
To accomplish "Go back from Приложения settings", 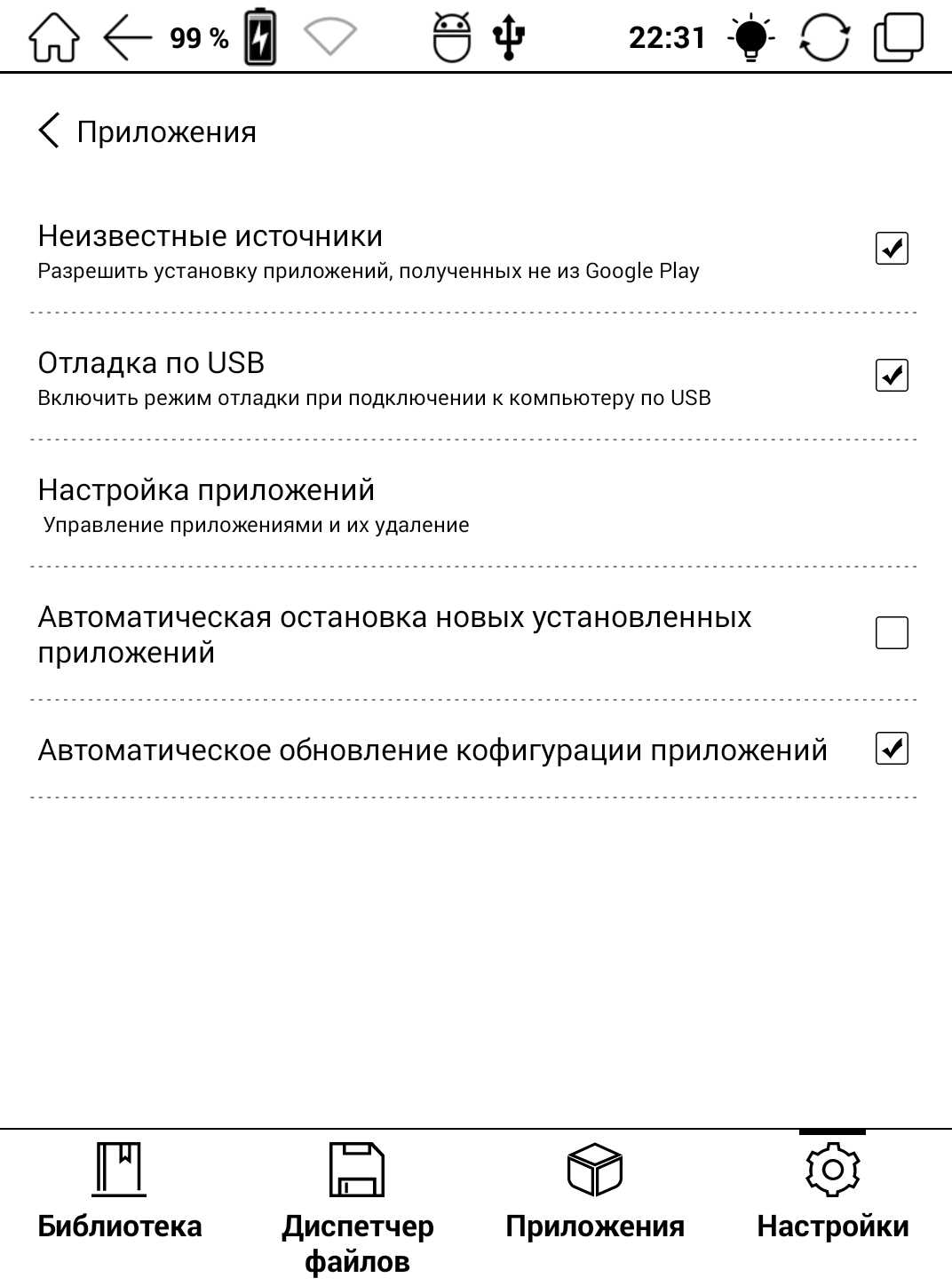I will coord(50,131).
